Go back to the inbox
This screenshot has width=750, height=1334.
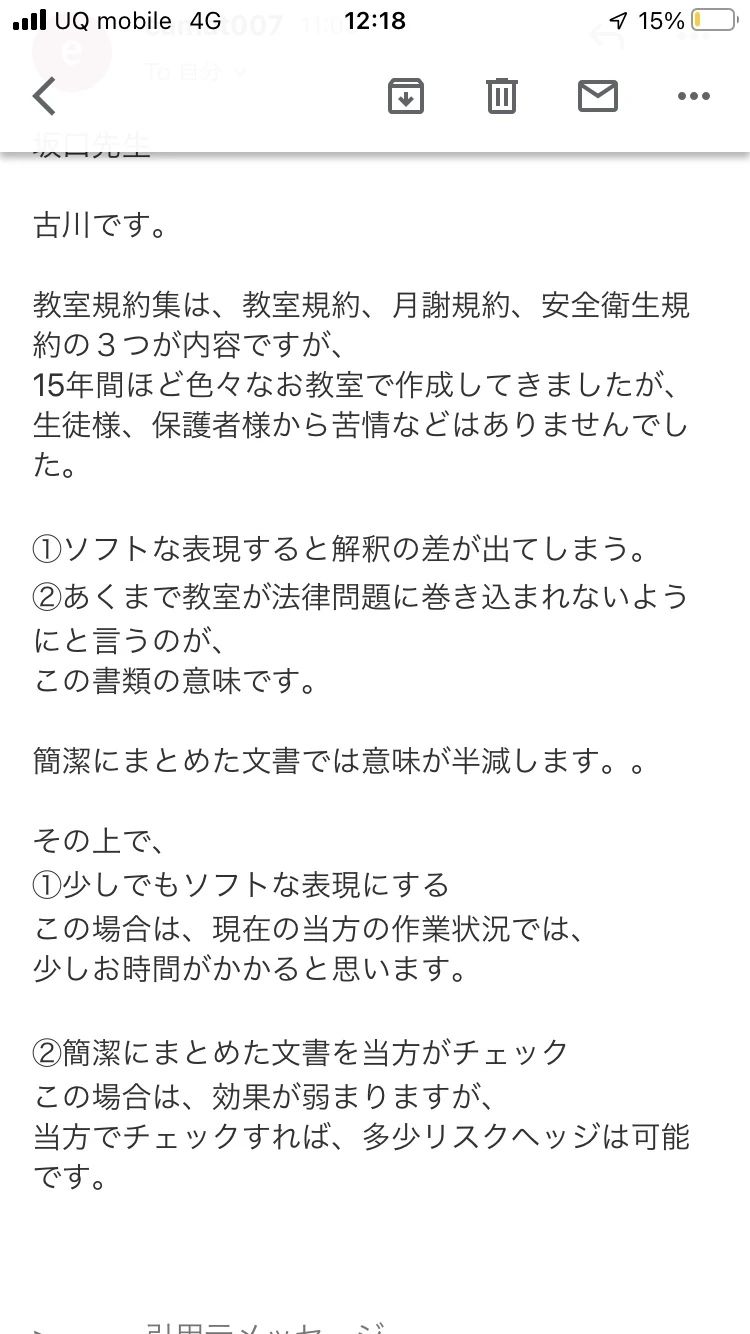[x=42, y=96]
